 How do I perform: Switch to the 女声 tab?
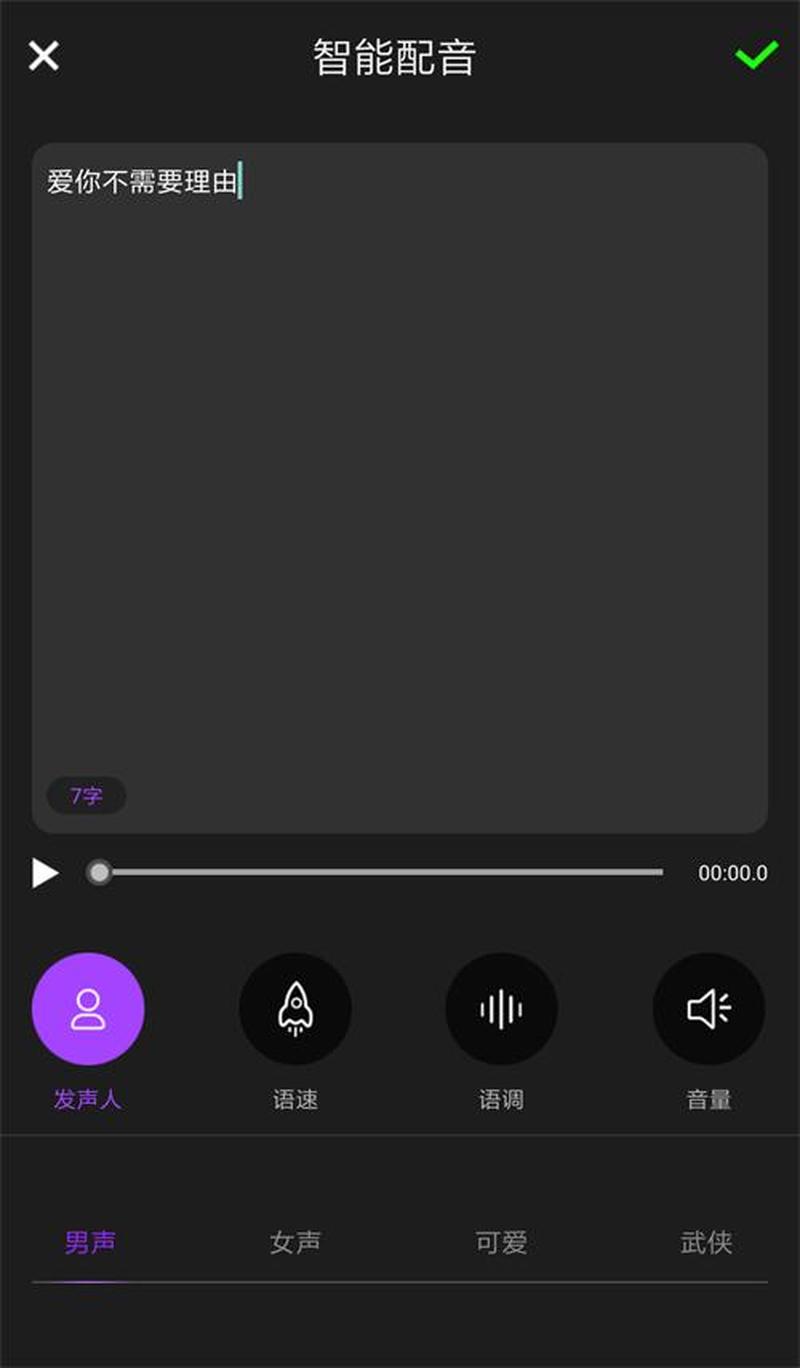(x=295, y=1242)
